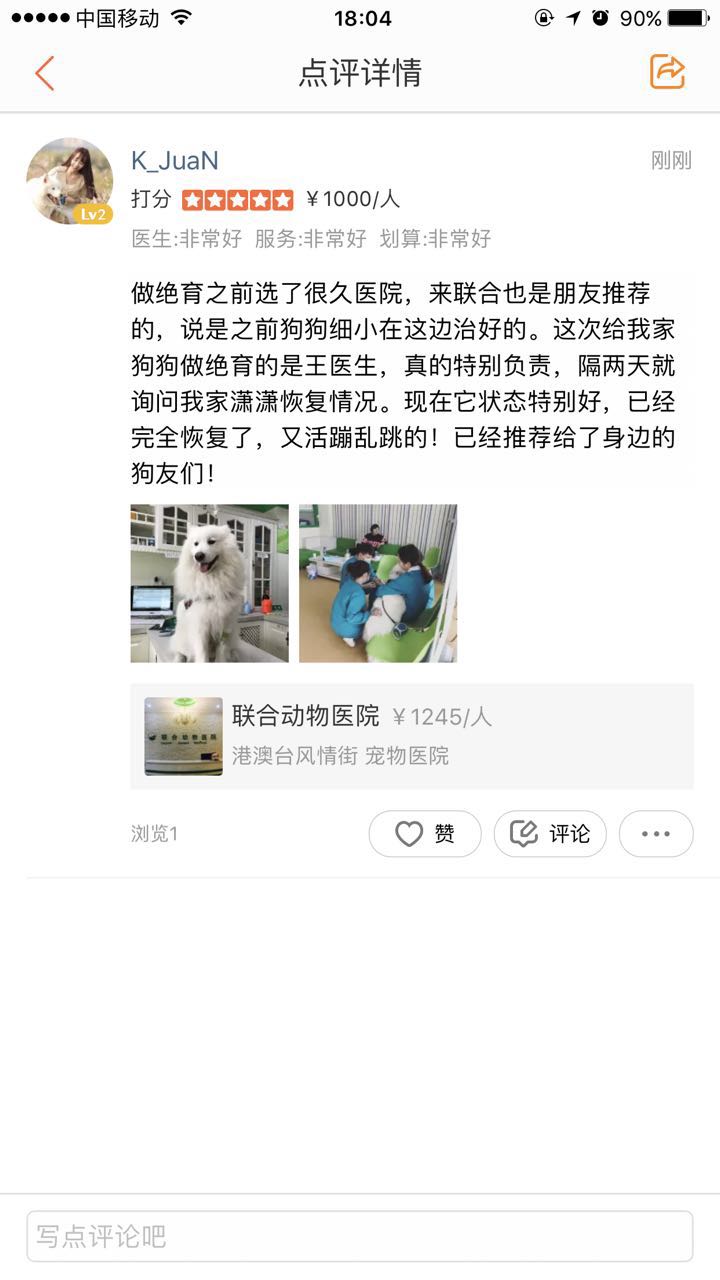Share this review
720x1280 pixels.
pos(667,72)
